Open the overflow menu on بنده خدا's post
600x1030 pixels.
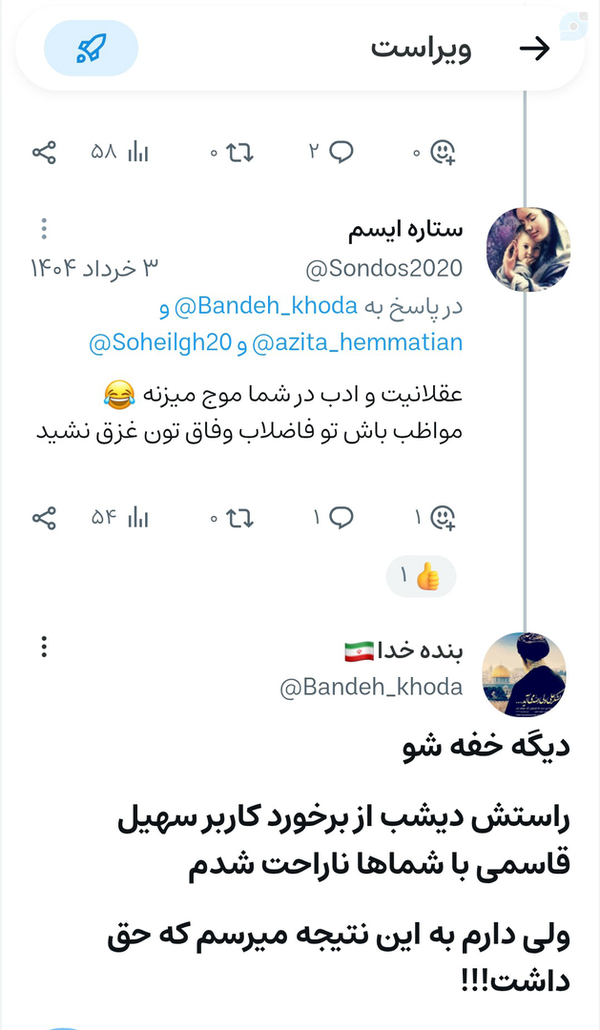point(43,648)
